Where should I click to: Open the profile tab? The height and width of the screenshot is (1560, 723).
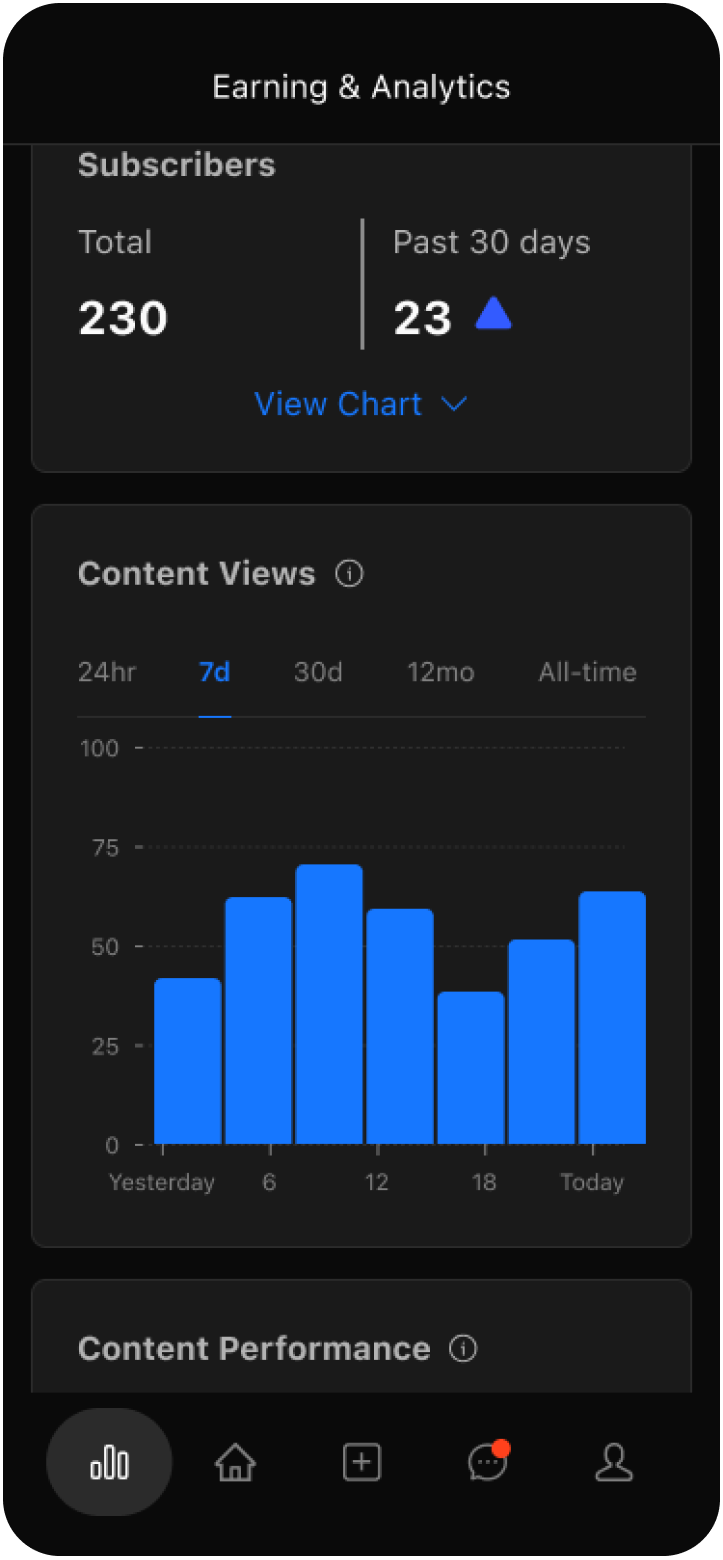(x=613, y=1463)
